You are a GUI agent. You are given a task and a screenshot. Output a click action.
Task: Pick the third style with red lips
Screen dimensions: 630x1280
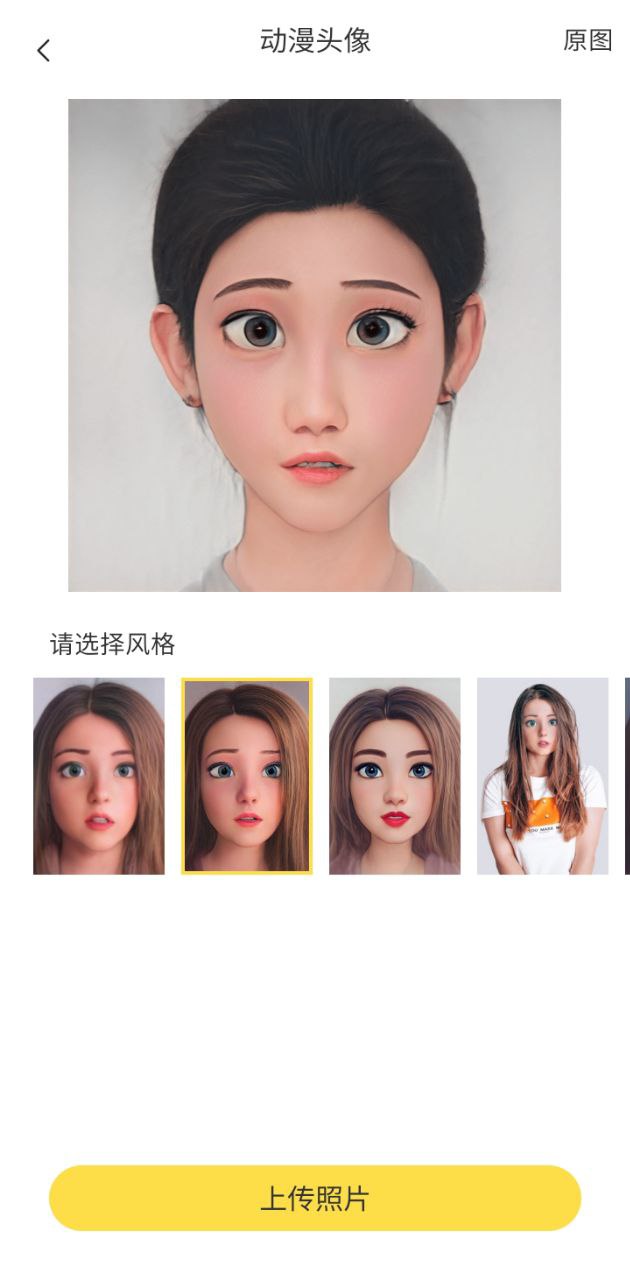pyautogui.click(x=395, y=776)
